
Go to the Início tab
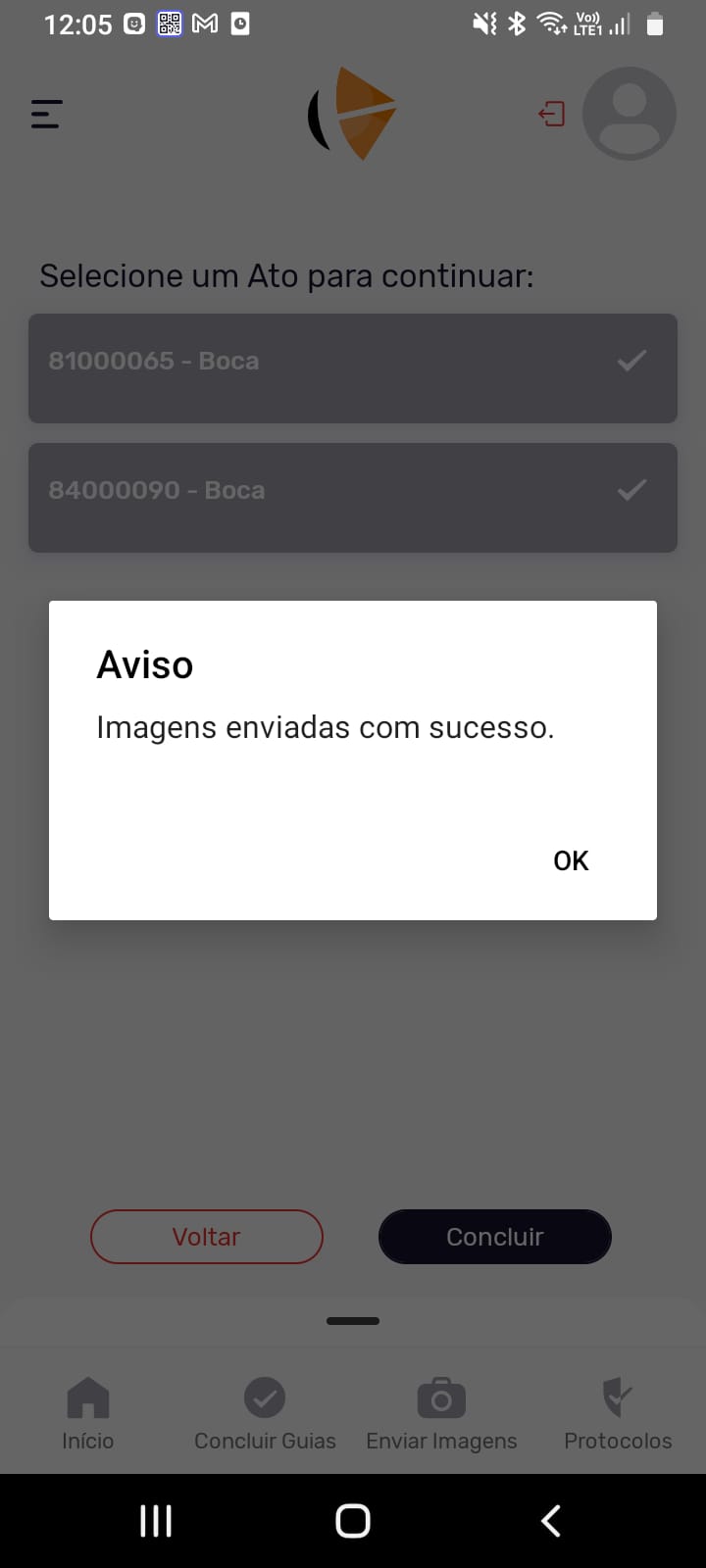[88, 1414]
